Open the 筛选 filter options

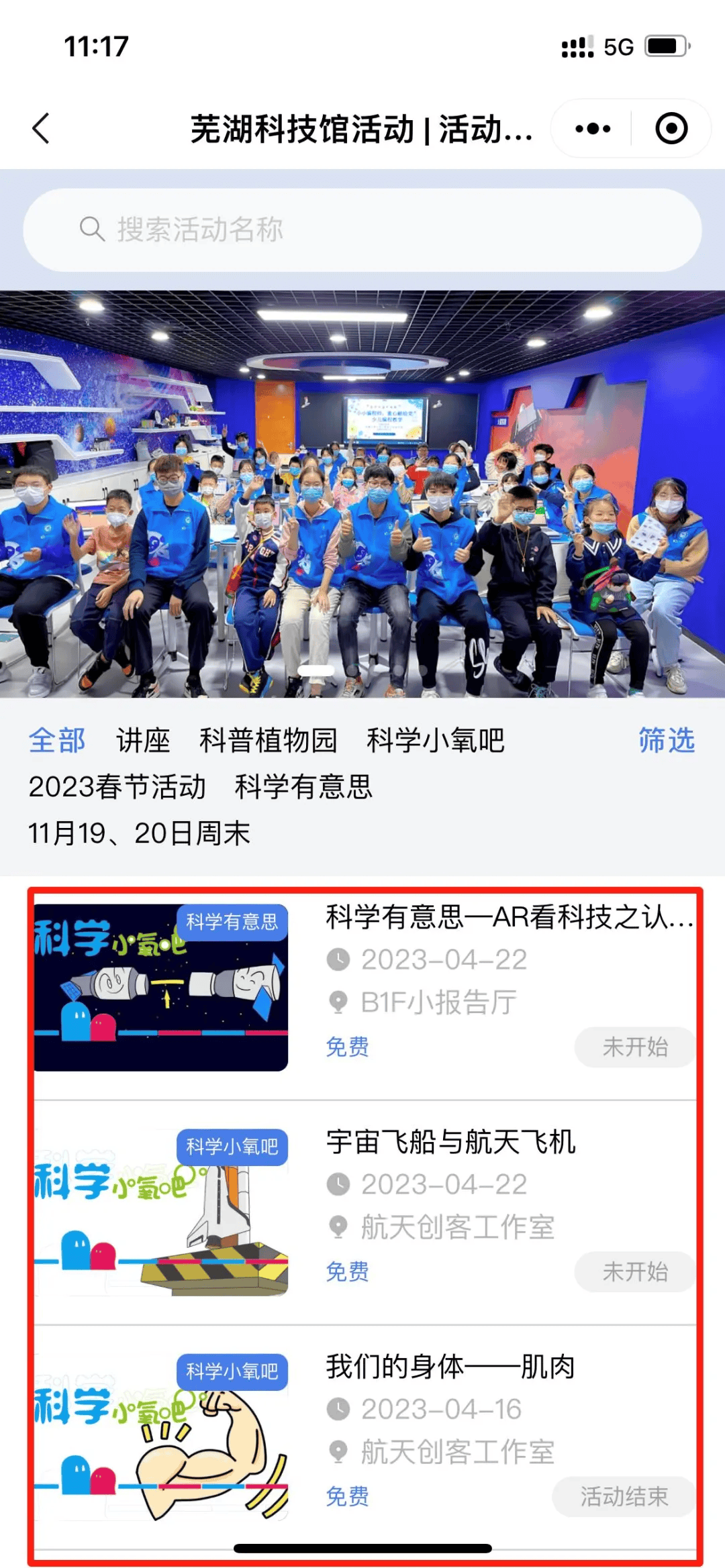point(666,741)
